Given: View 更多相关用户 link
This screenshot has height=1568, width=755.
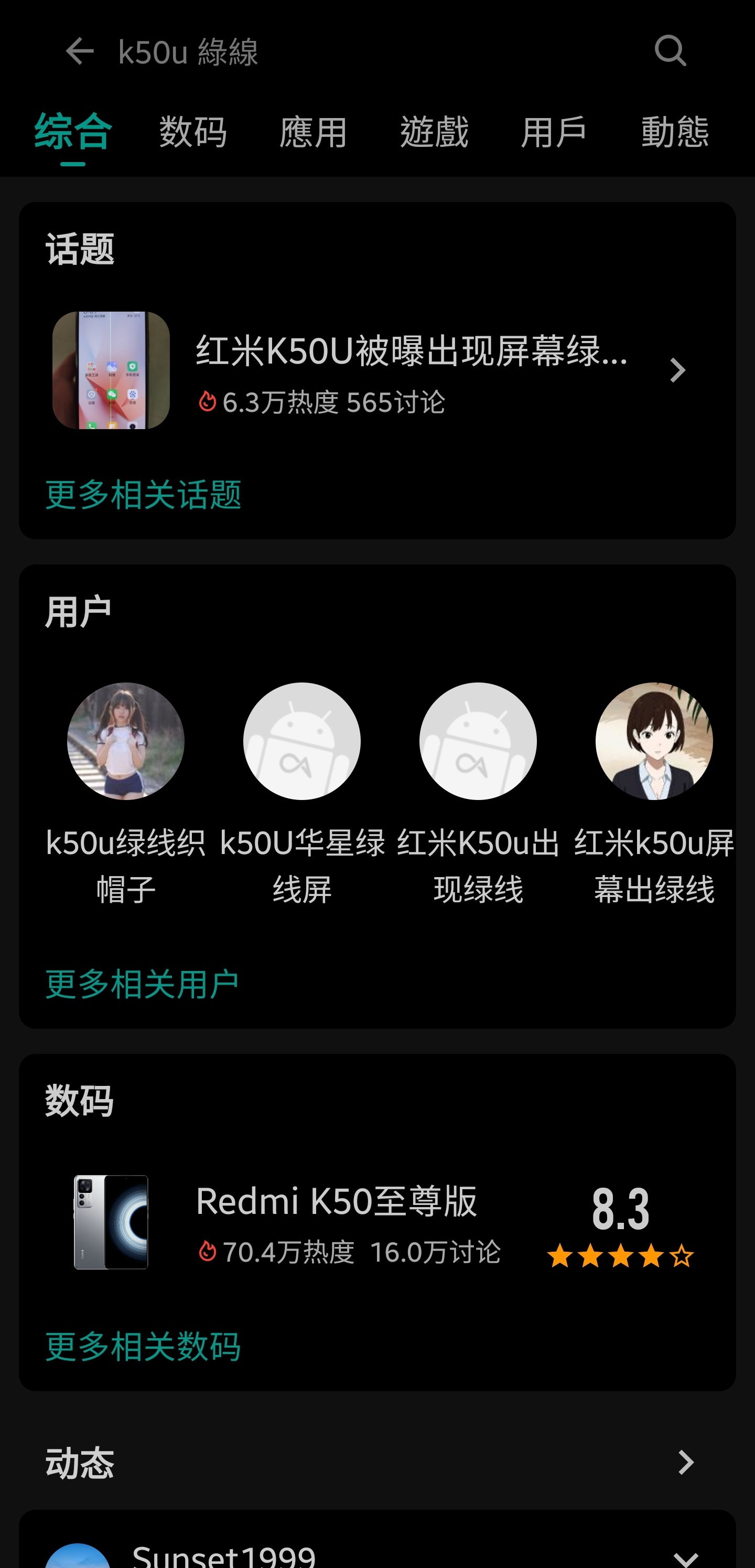Looking at the screenshot, I should (x=143, y=984).
